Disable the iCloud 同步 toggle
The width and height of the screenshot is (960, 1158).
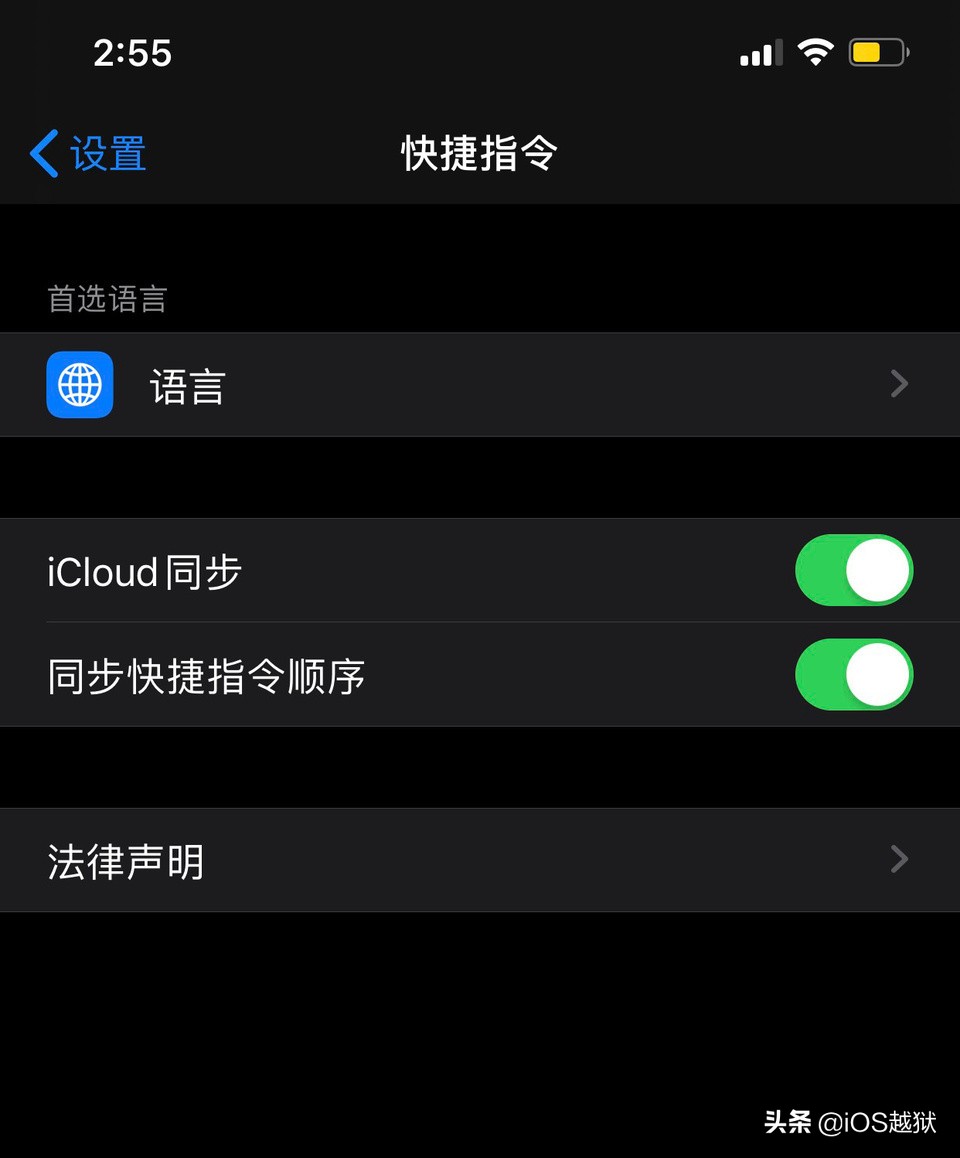point(854,570)
